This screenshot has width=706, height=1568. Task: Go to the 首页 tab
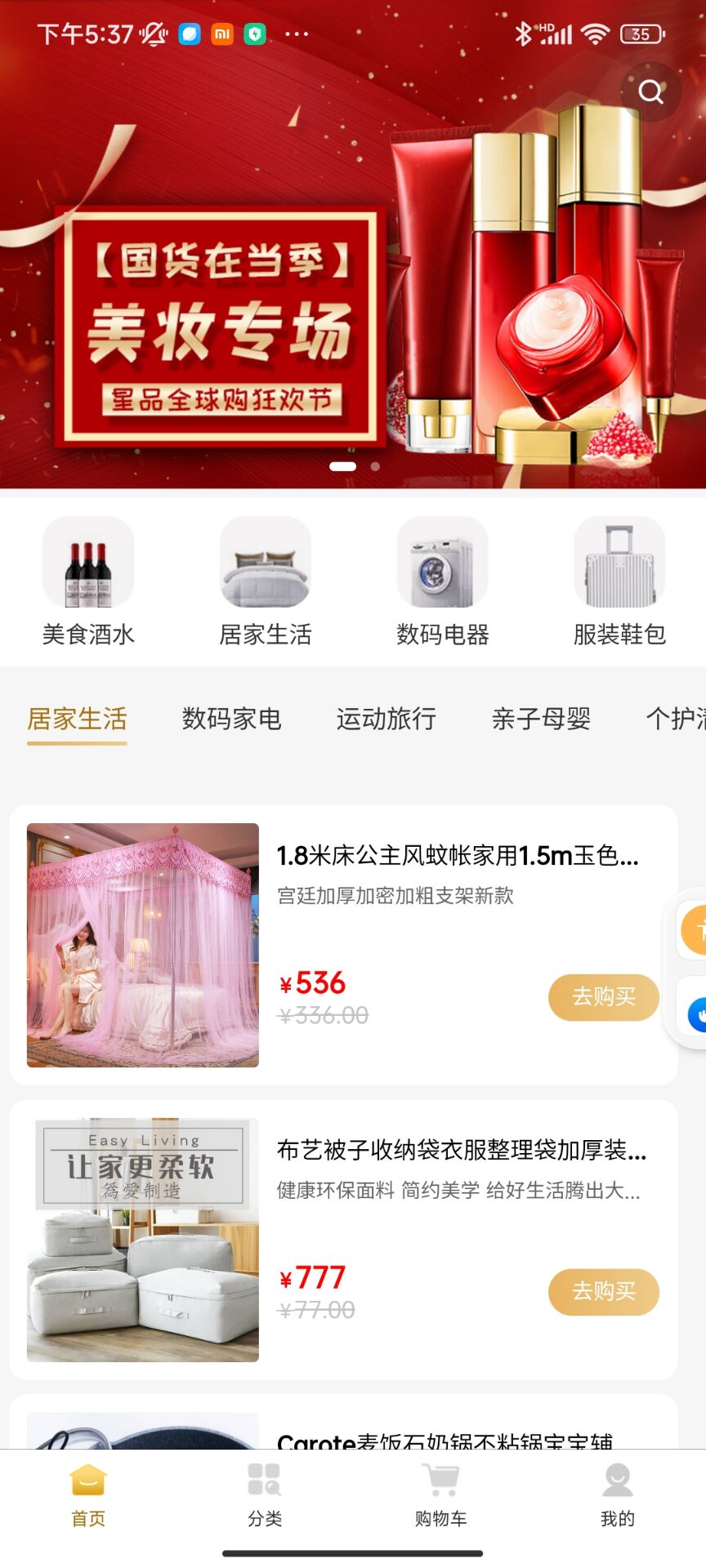[x=88, y=1494]
